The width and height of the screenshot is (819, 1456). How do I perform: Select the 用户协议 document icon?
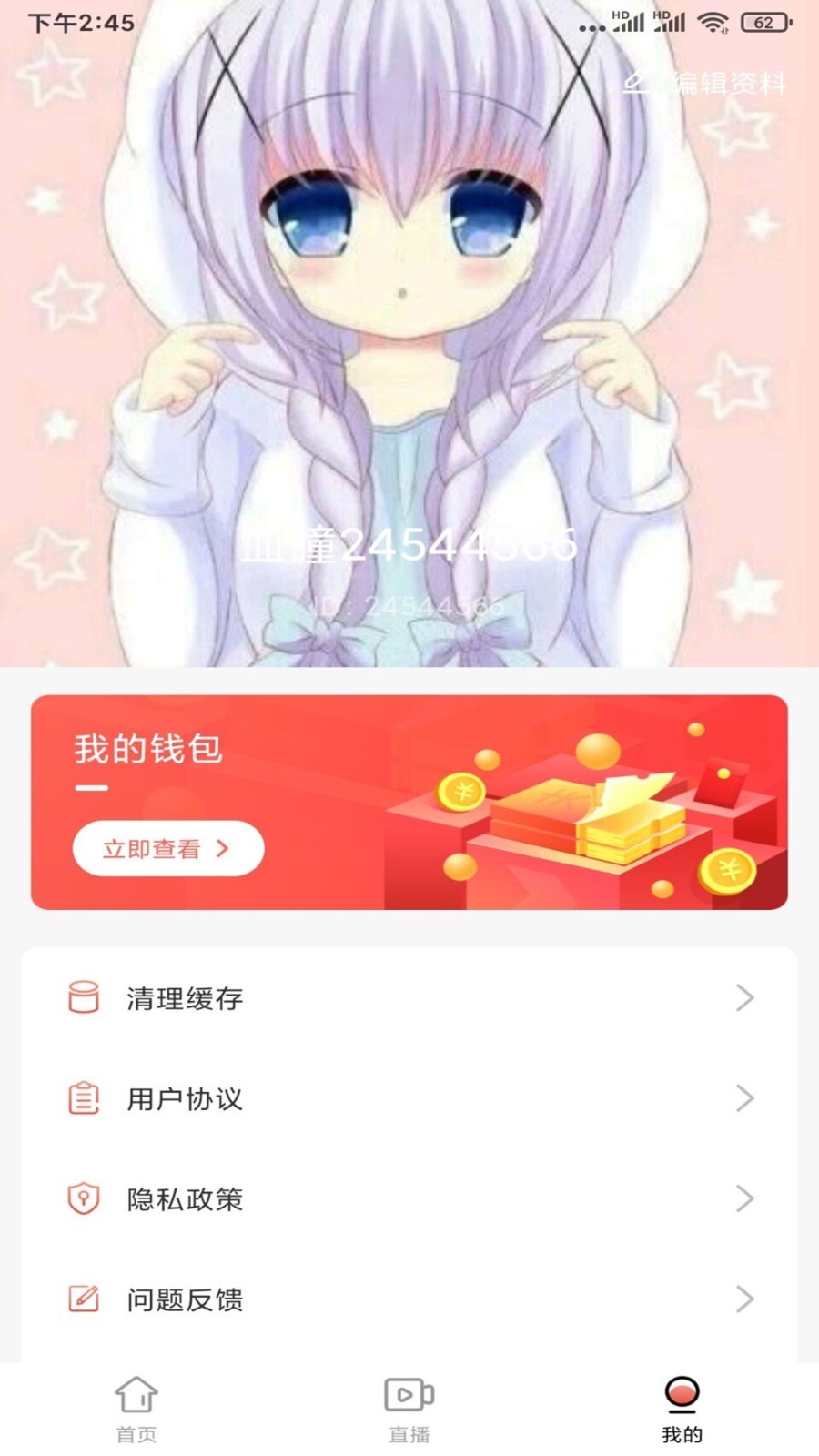click(x=83, y=1099)
